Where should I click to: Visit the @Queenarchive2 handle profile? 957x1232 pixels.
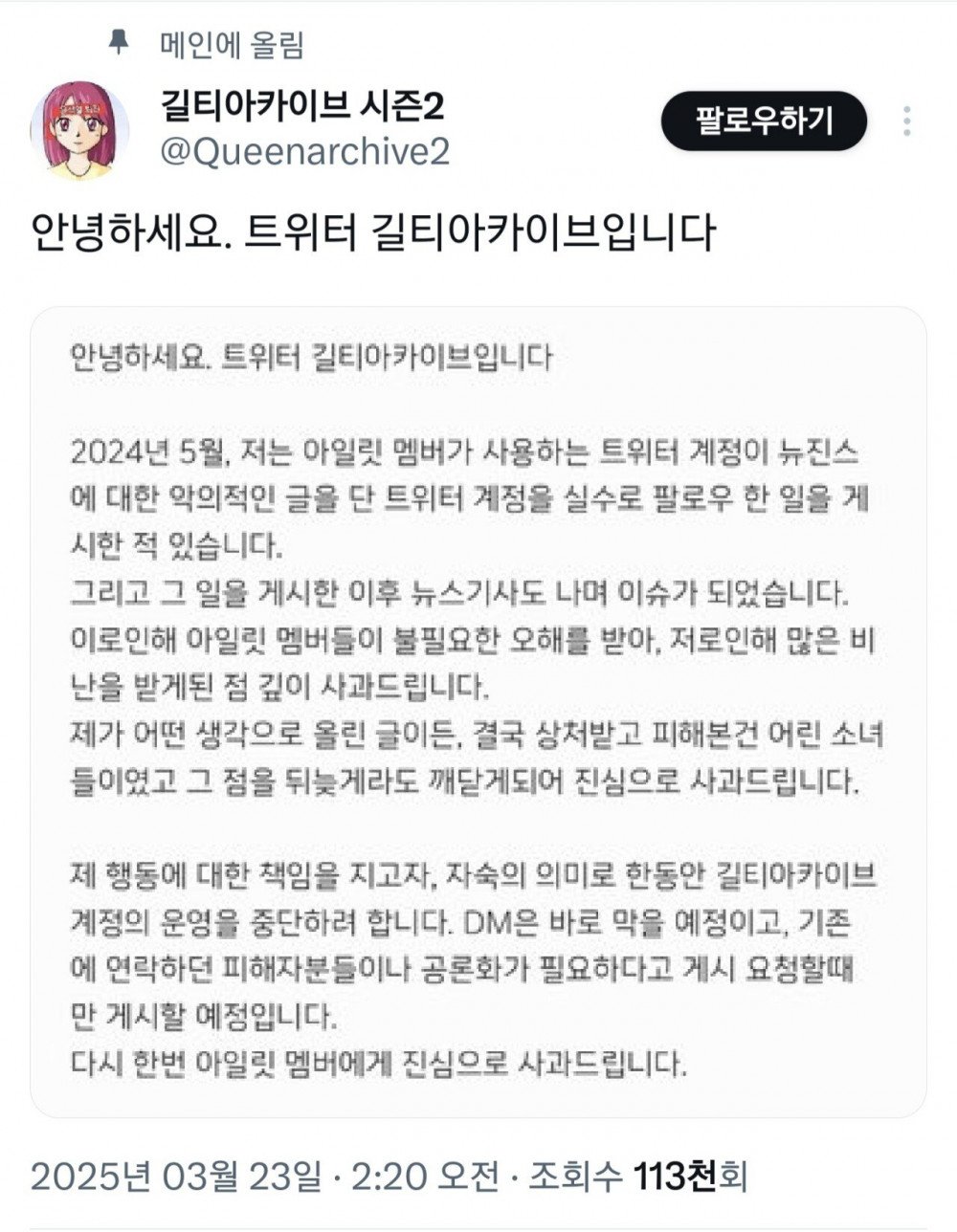(x=303, y=152)
